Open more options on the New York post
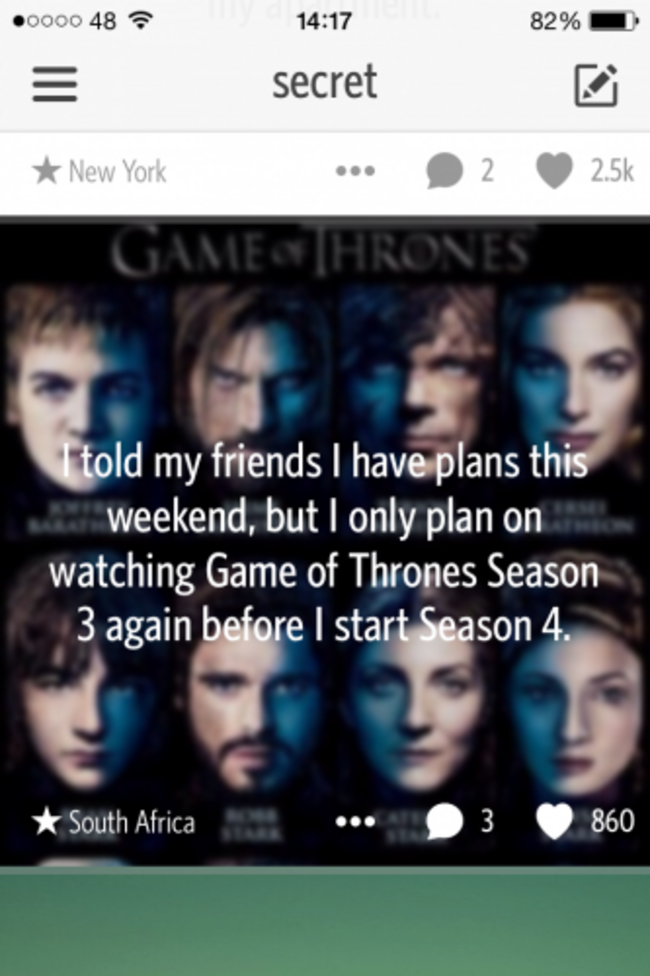This screenshot has height=976, width=650. tap(355, 171)
